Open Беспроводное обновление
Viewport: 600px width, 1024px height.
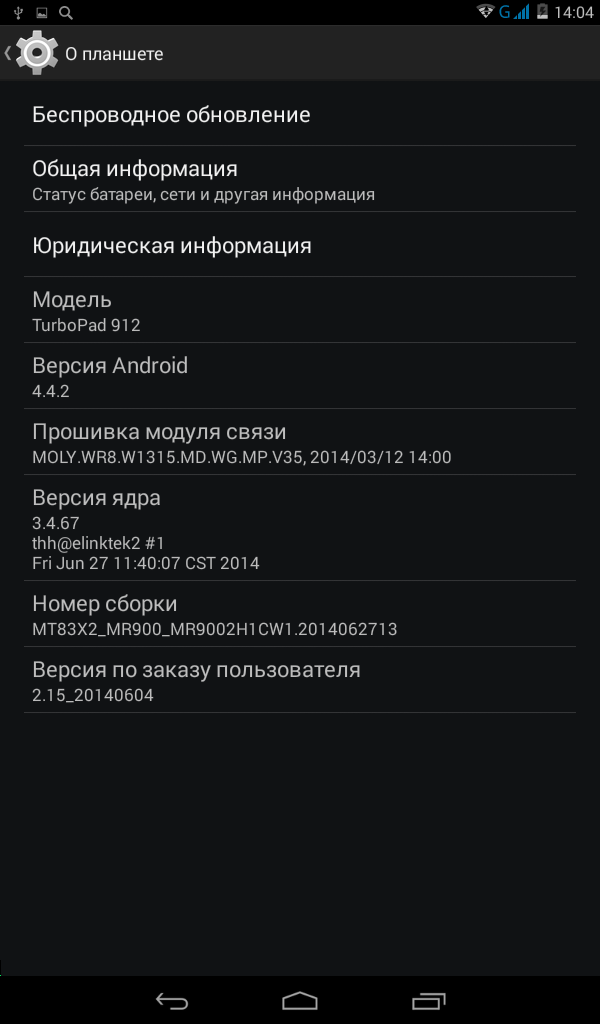pyautogui.click(x=300, y=114)
